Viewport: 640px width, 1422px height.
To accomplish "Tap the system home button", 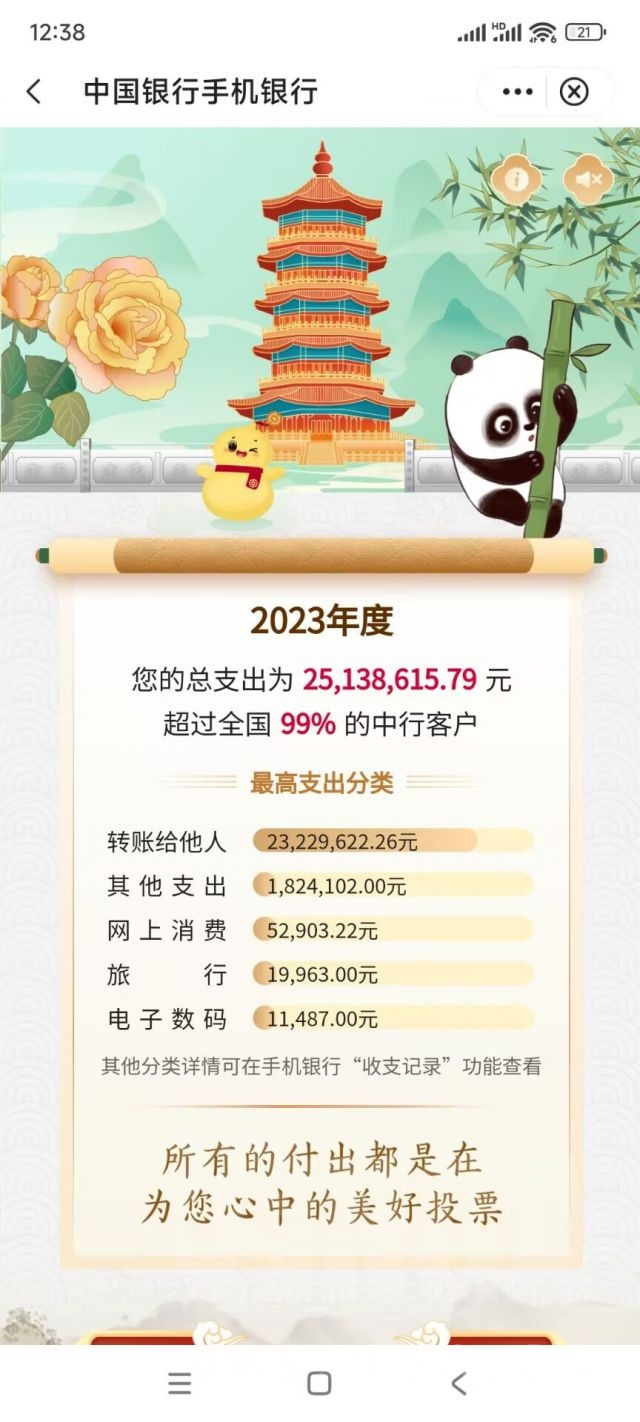I will [x=319, y=1383].
